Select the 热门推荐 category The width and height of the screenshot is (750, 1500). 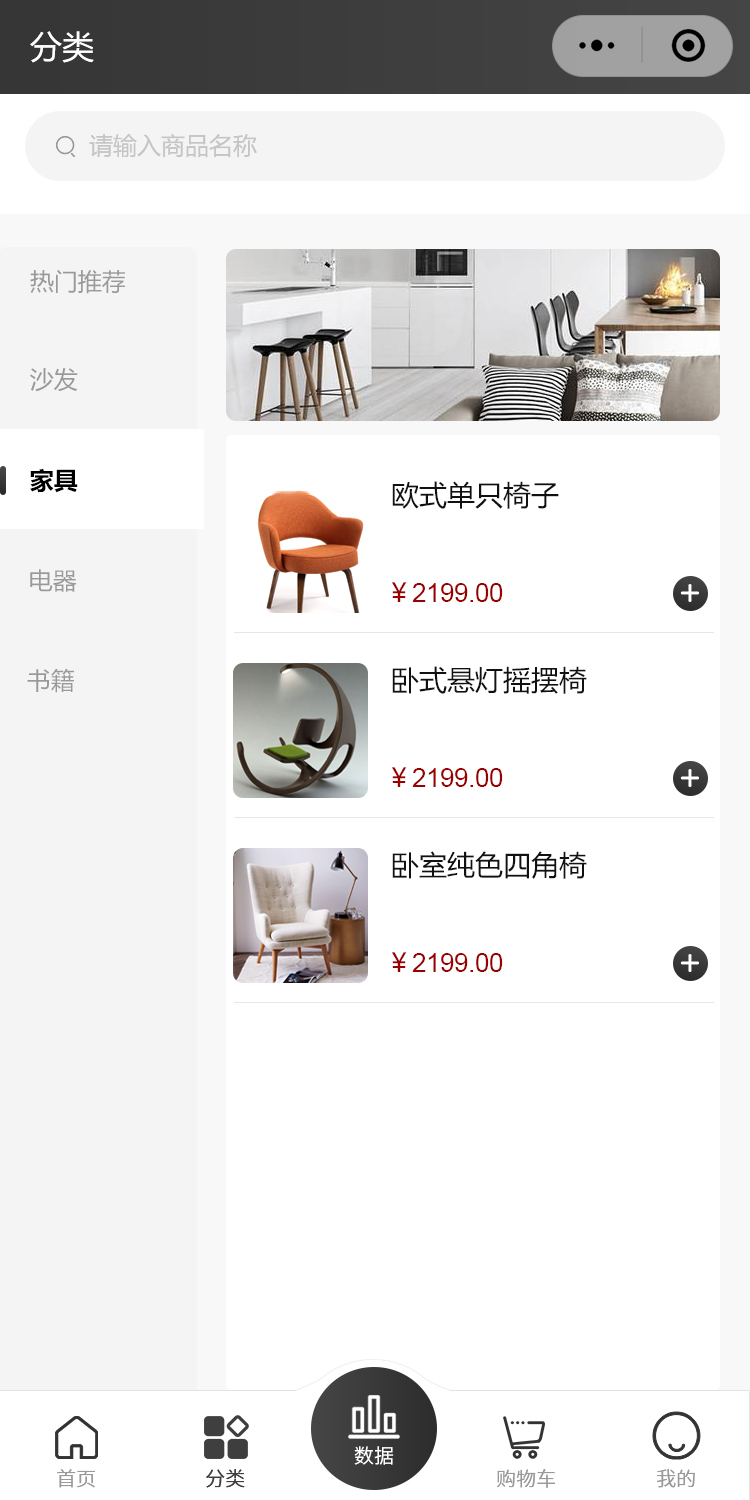coord(78,282)
